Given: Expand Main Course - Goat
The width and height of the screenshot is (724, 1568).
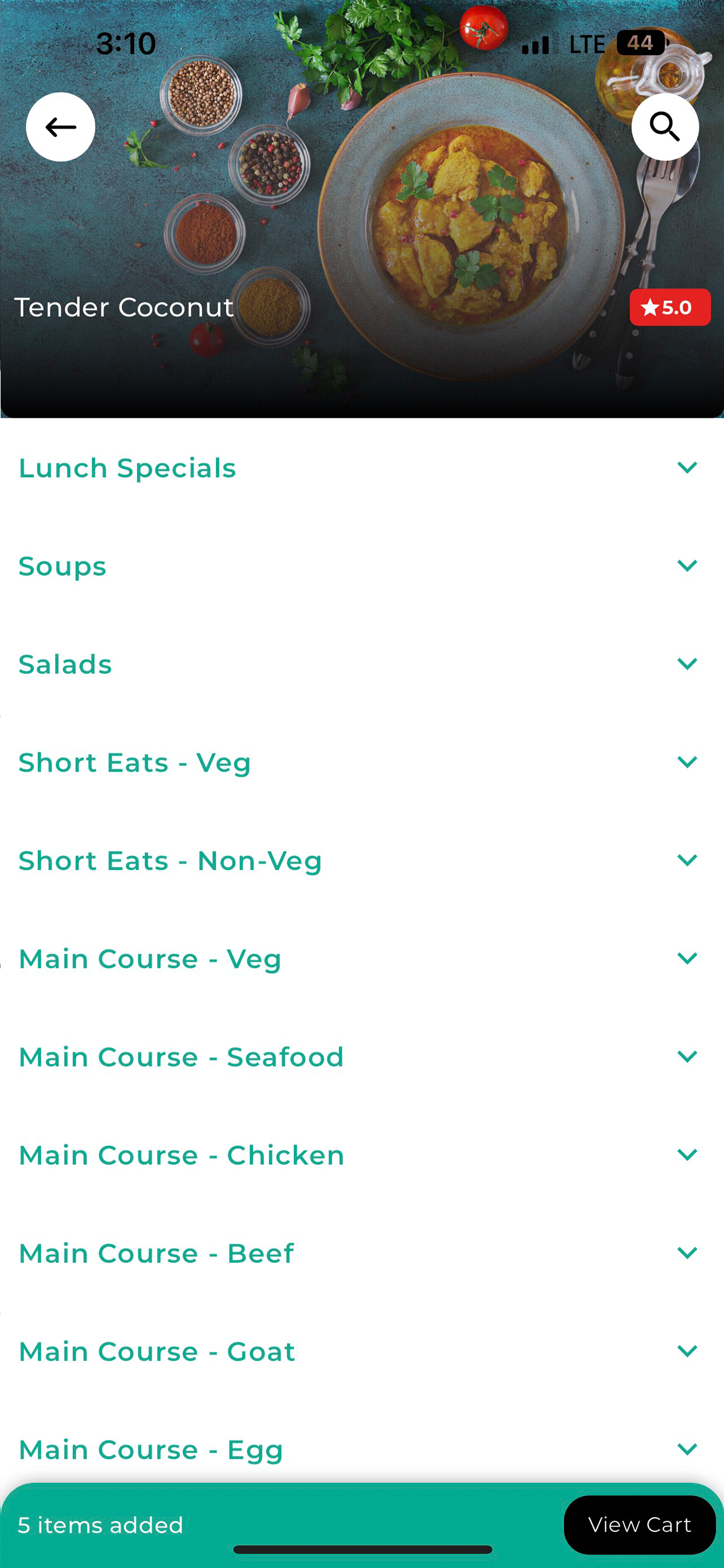Looking at the screenshot, I should coord(362,1352).
